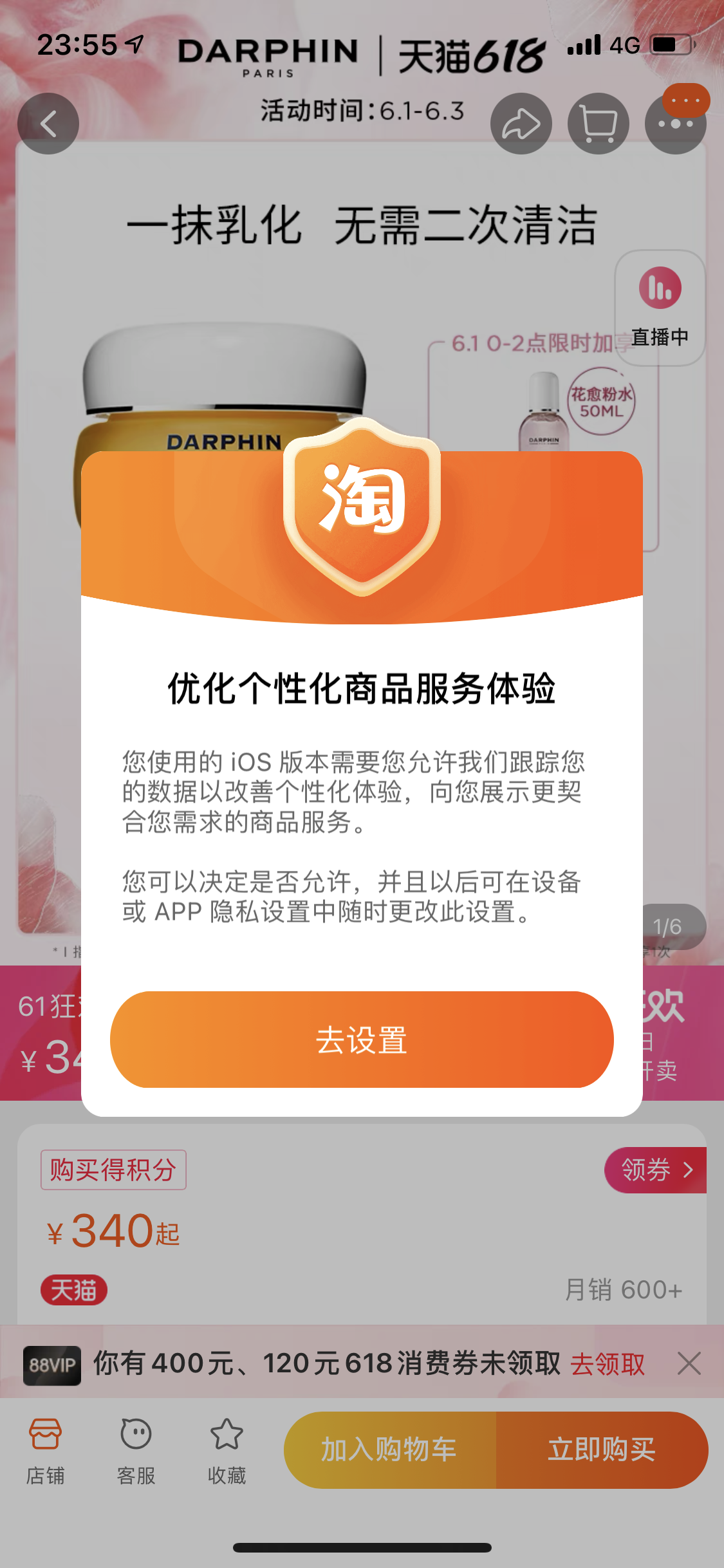Go back with the top-left arrow
The height and width of the screenshot is (1568, 724).
pos(48,124)
